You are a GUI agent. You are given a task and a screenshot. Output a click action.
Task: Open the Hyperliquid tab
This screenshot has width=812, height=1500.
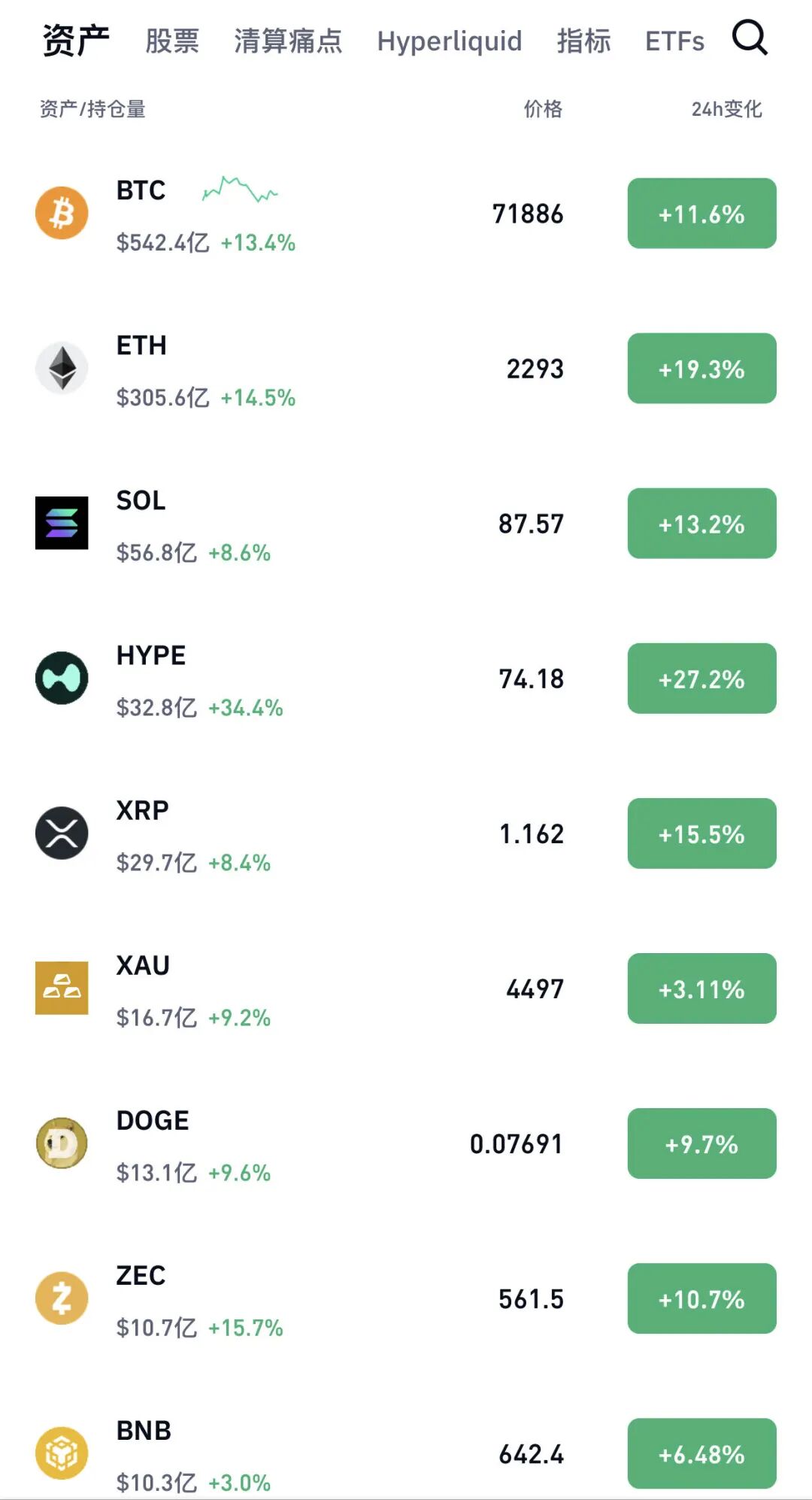[x=450, y=41]
